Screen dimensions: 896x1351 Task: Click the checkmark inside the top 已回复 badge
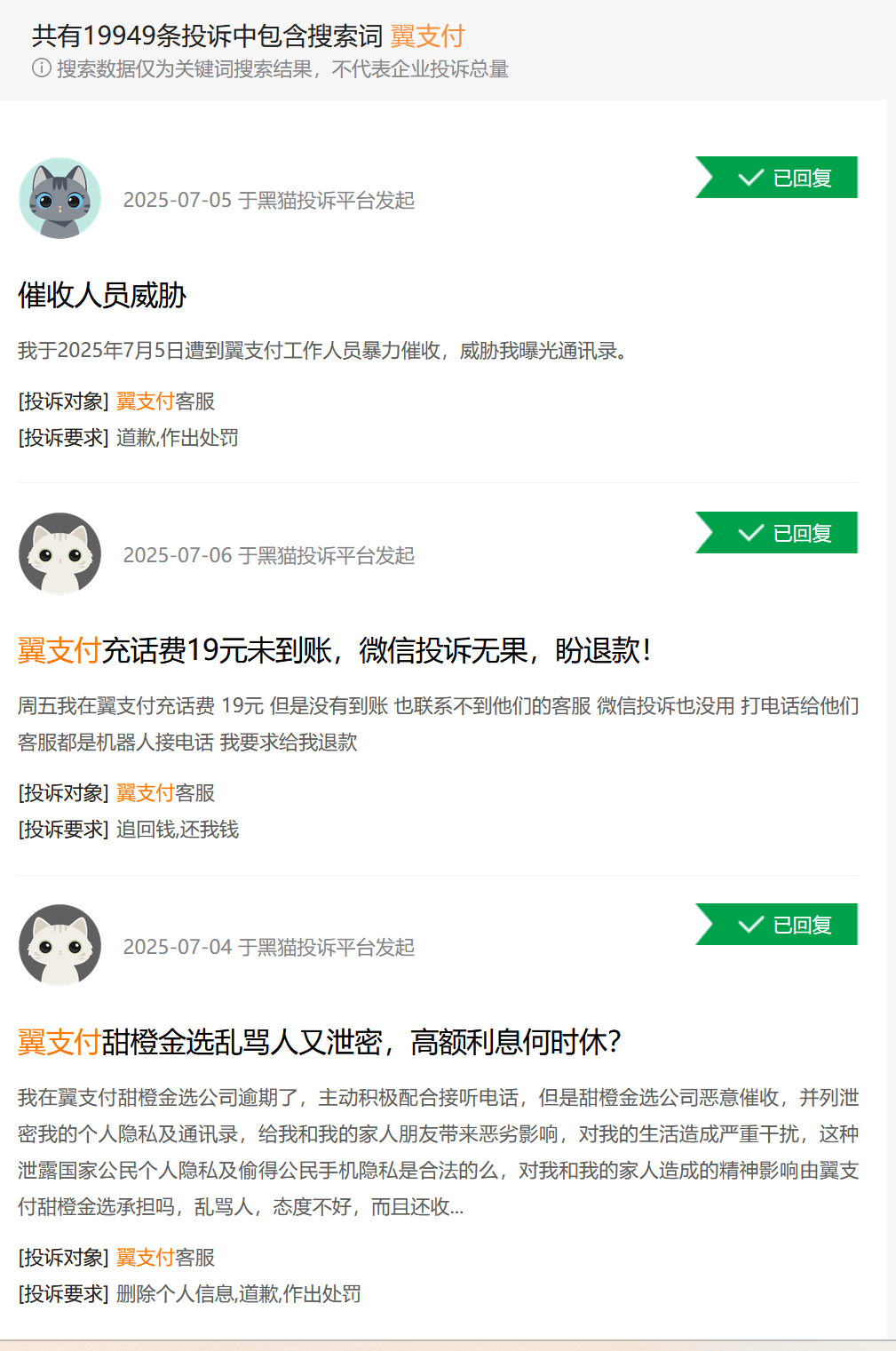tap(749, 176)
